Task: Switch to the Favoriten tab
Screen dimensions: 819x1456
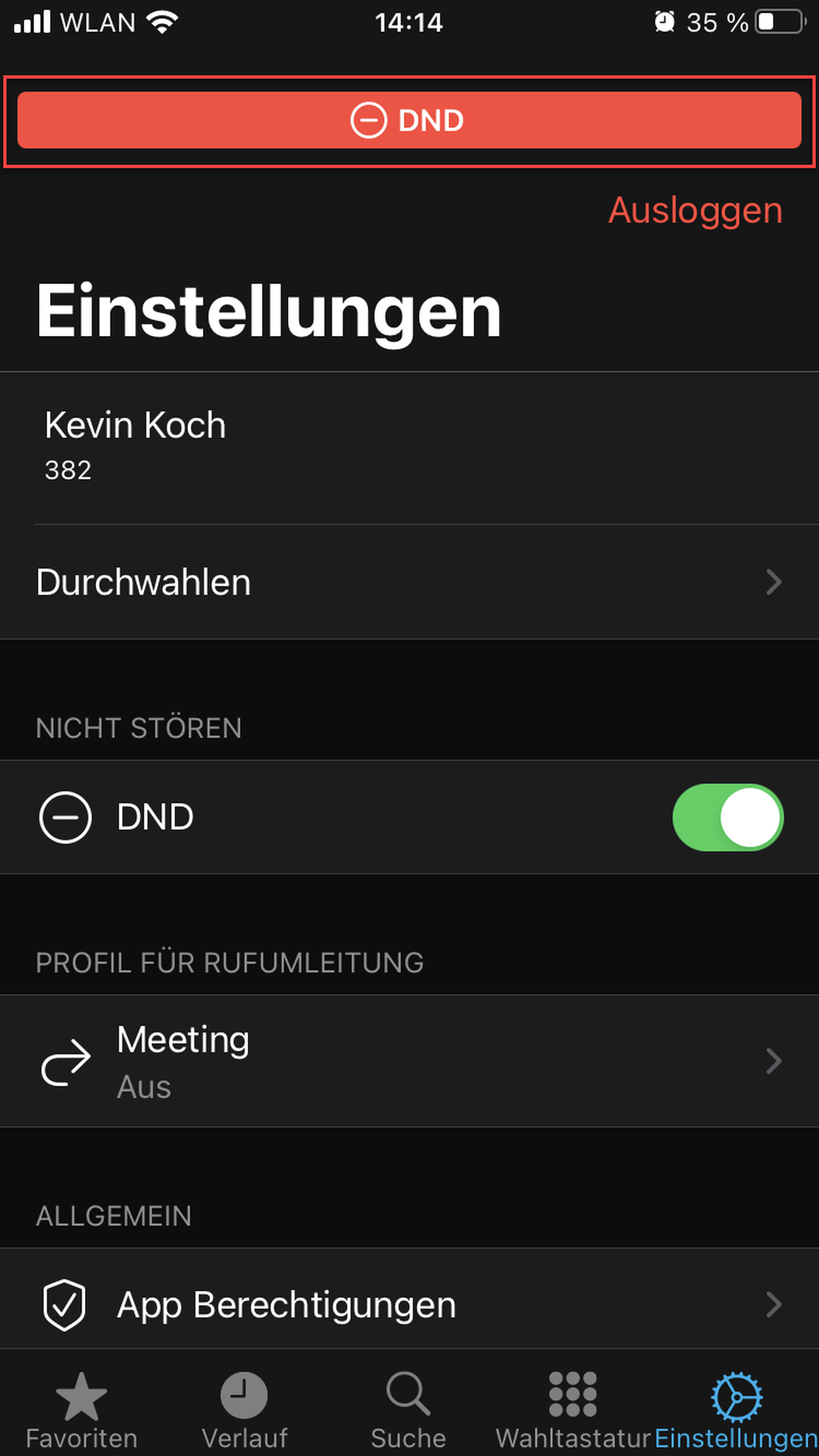Action: point(81,1409)
